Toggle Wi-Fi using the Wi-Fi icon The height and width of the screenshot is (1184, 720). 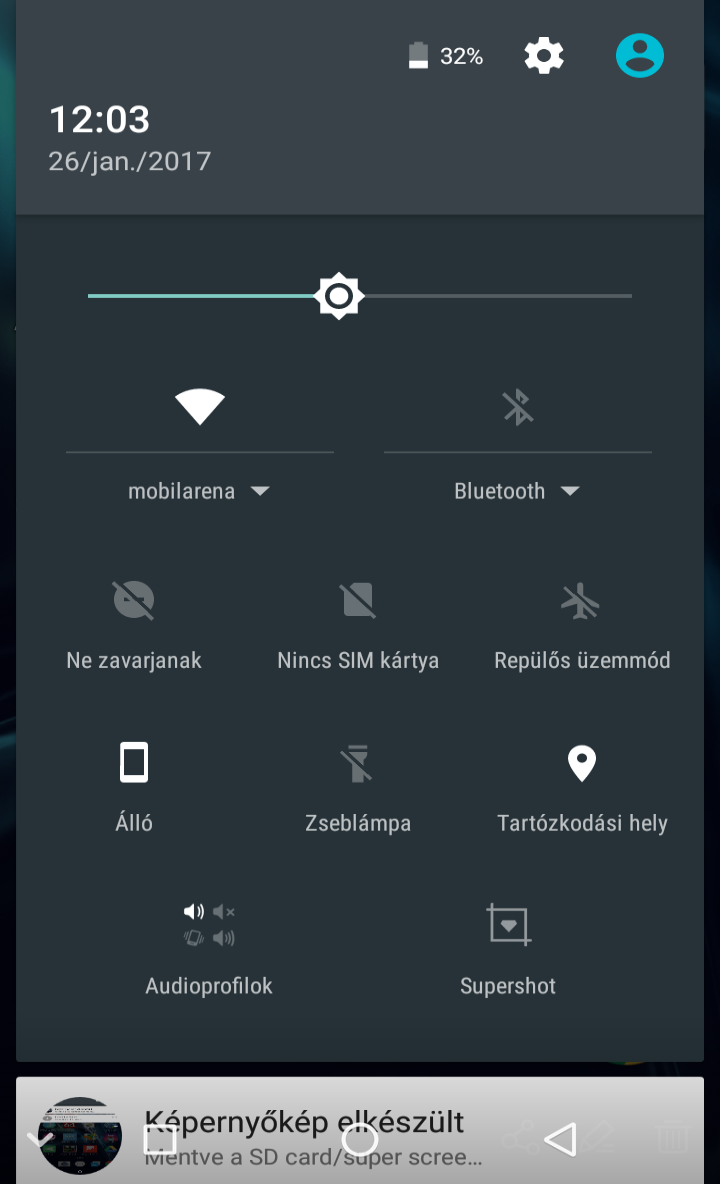(x=199, y=407)
